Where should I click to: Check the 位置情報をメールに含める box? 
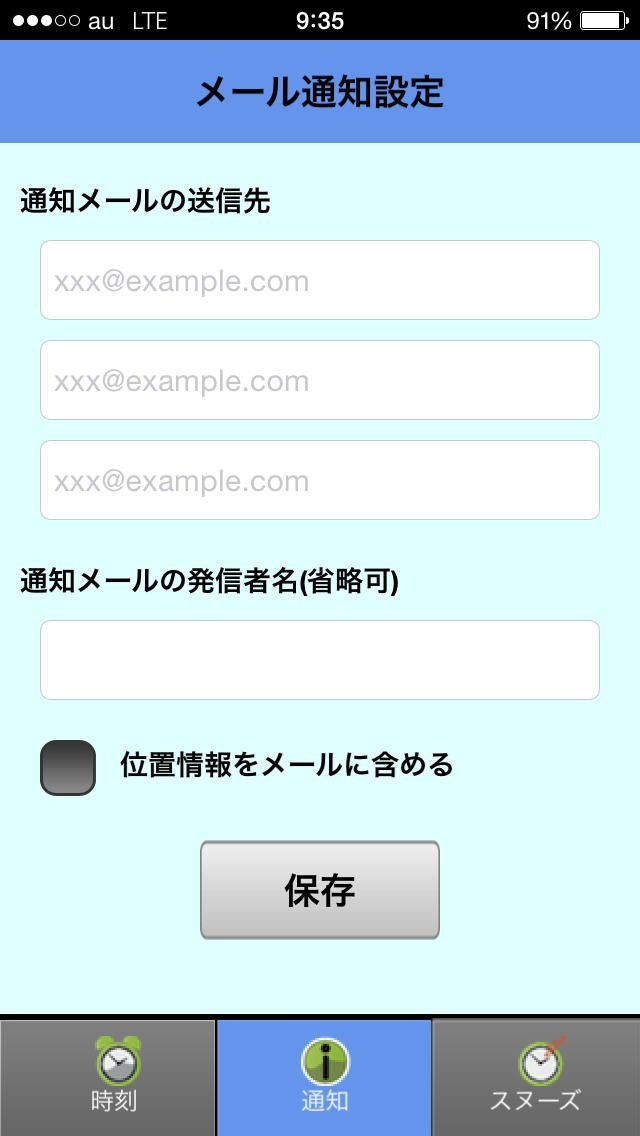click(68, 768)
